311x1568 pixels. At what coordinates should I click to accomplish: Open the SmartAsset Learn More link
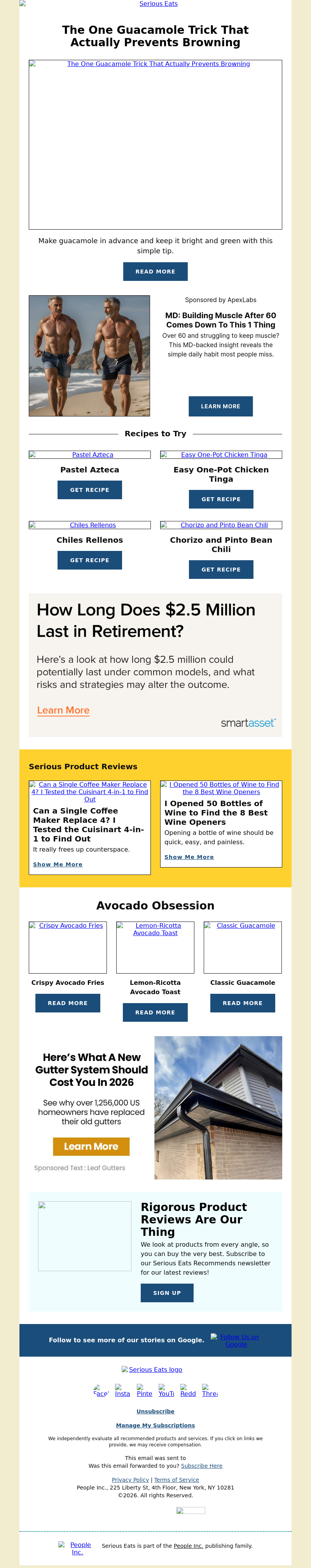(63, 710)
